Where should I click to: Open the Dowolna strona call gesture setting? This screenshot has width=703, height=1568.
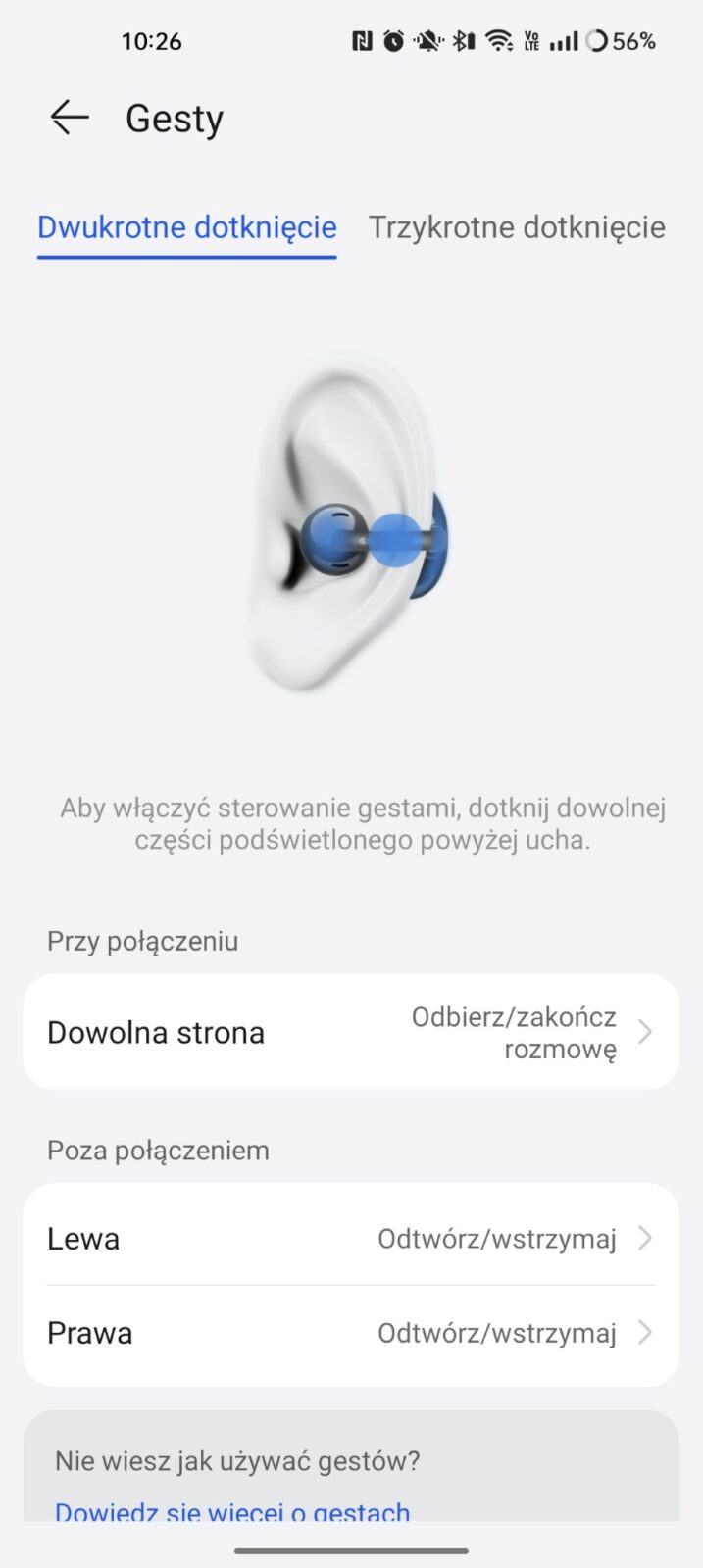point(351,1032)
